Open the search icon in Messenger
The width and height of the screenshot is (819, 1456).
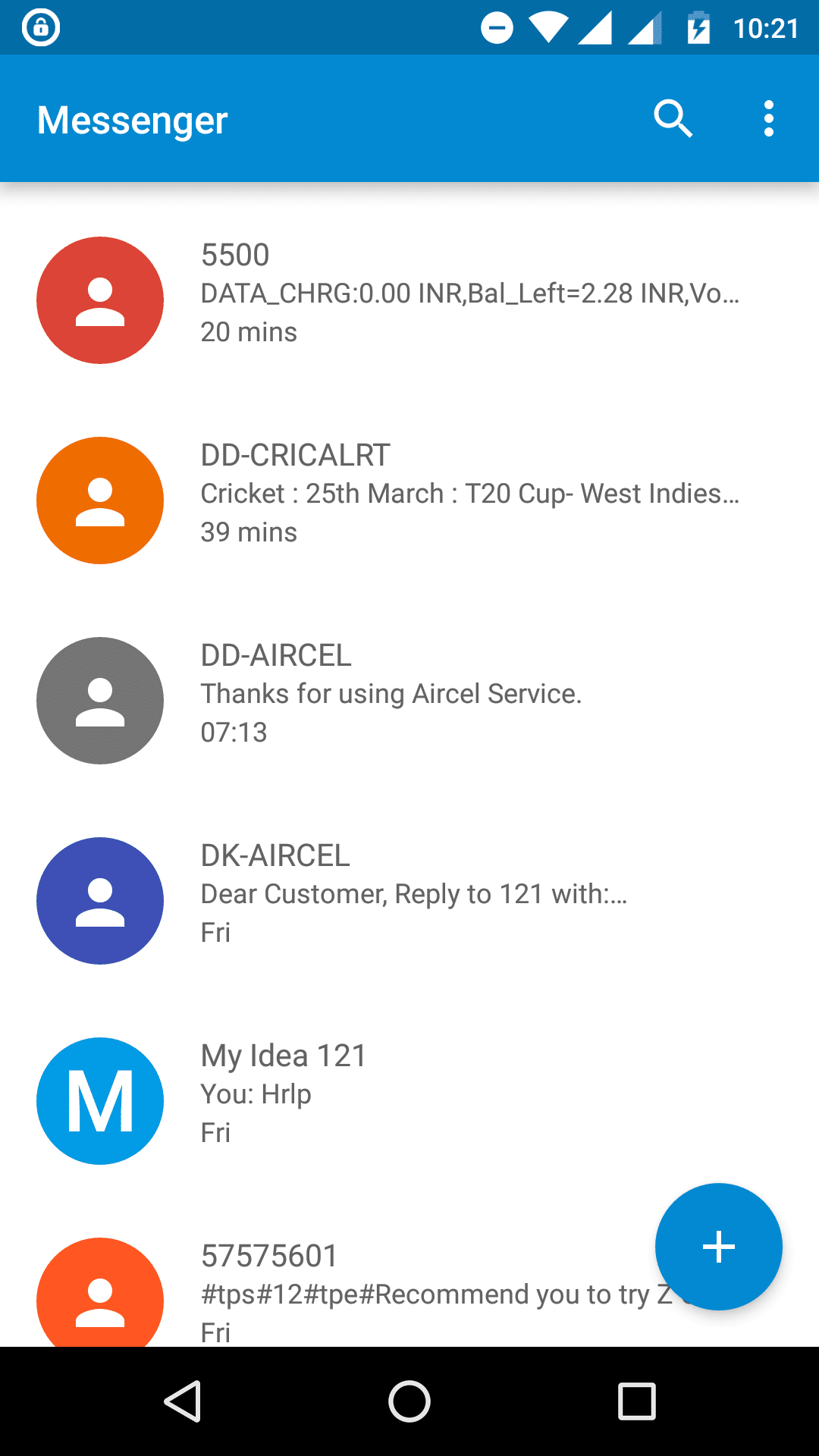[674, 118]
